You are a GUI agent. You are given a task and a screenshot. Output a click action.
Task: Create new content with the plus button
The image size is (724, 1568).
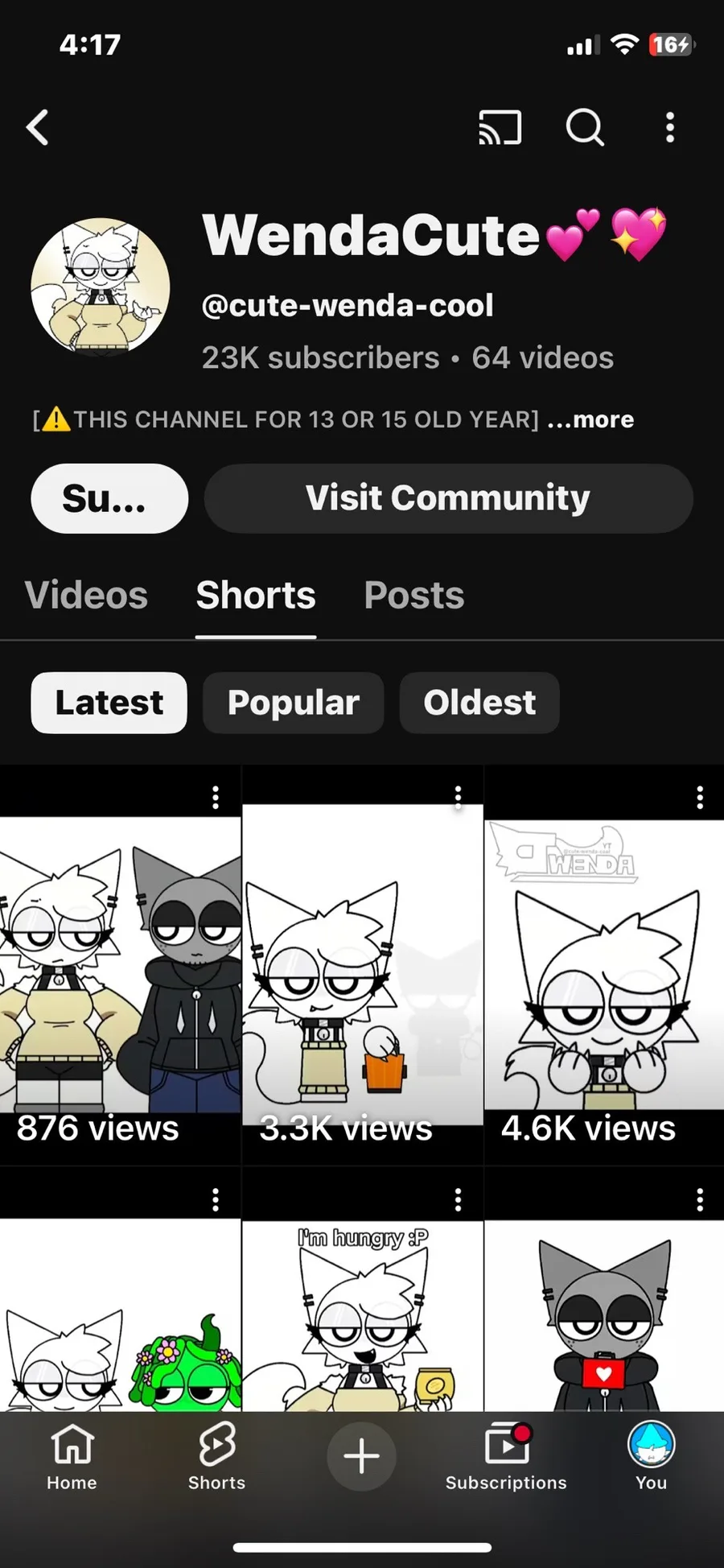pos(361,1455)
